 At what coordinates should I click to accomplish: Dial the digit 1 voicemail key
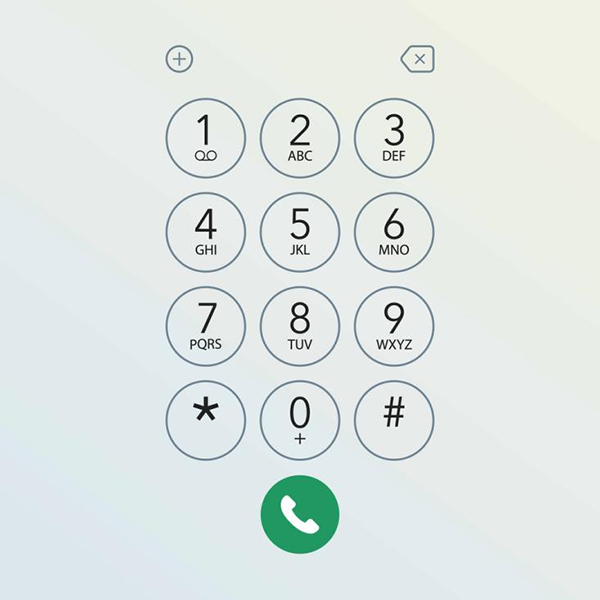[x=205, y=138]
